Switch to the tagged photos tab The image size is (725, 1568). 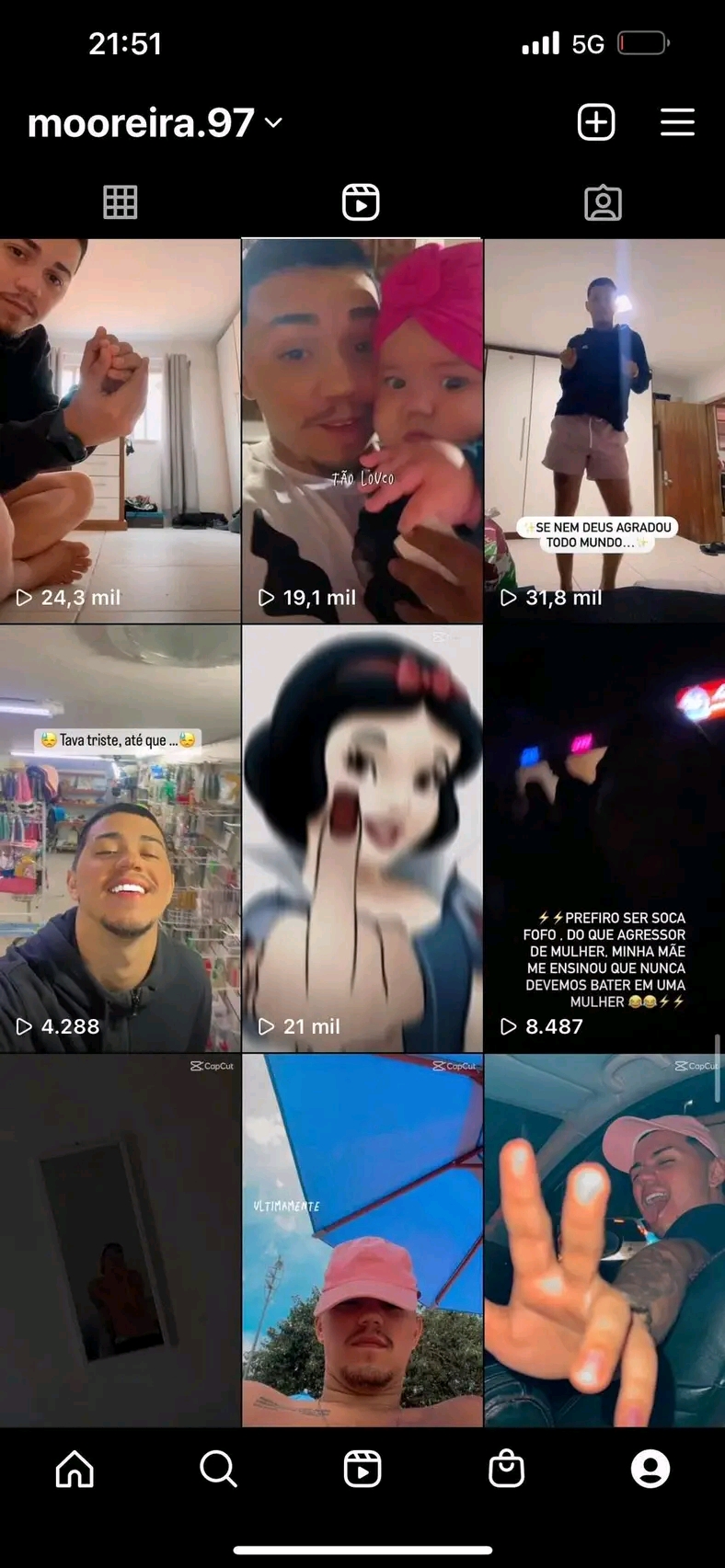tap(604, 202)
